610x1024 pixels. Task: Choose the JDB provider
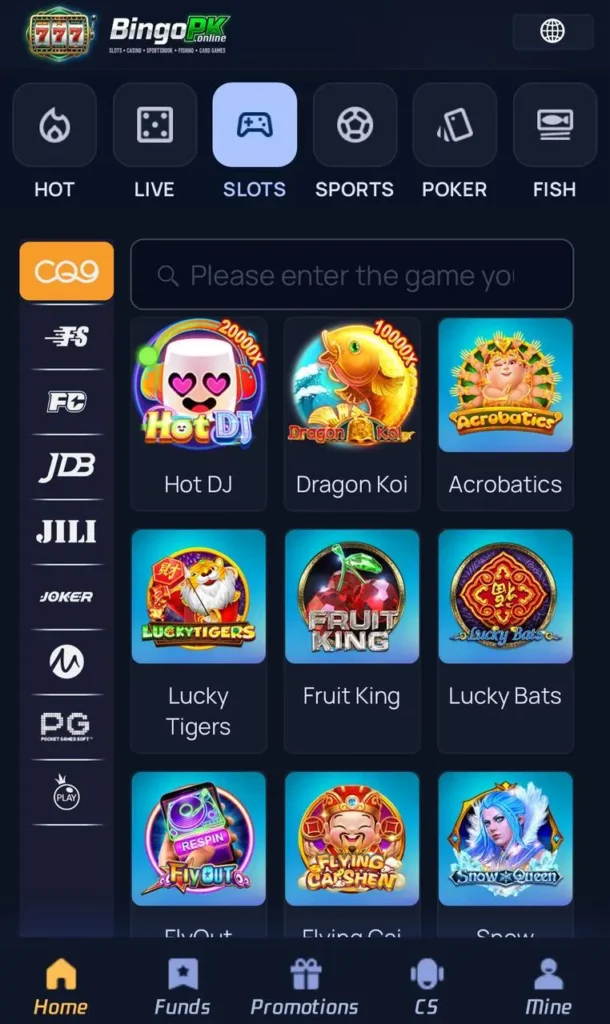(66, 466)
